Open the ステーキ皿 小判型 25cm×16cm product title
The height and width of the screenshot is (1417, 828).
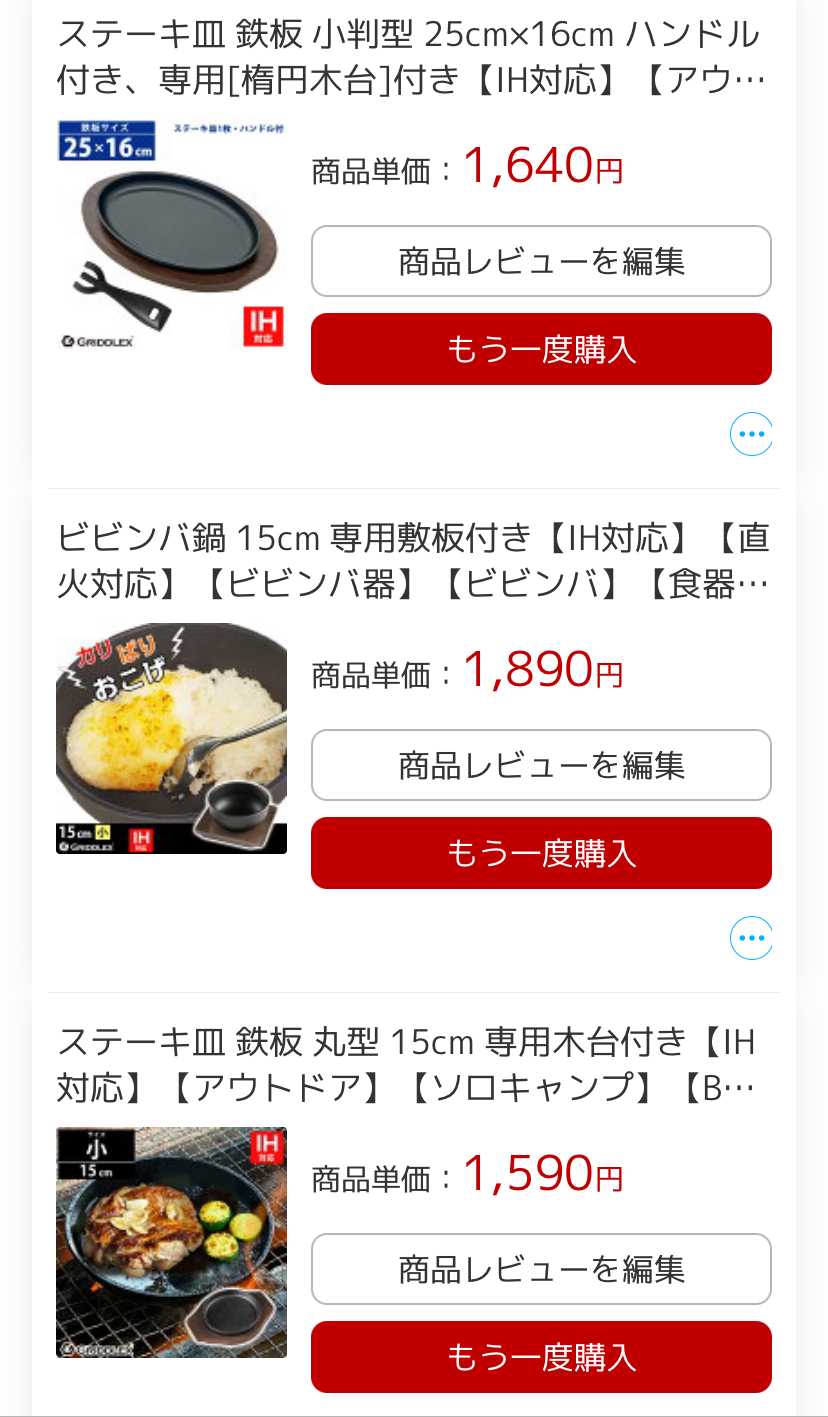click(x=410, y=57)
